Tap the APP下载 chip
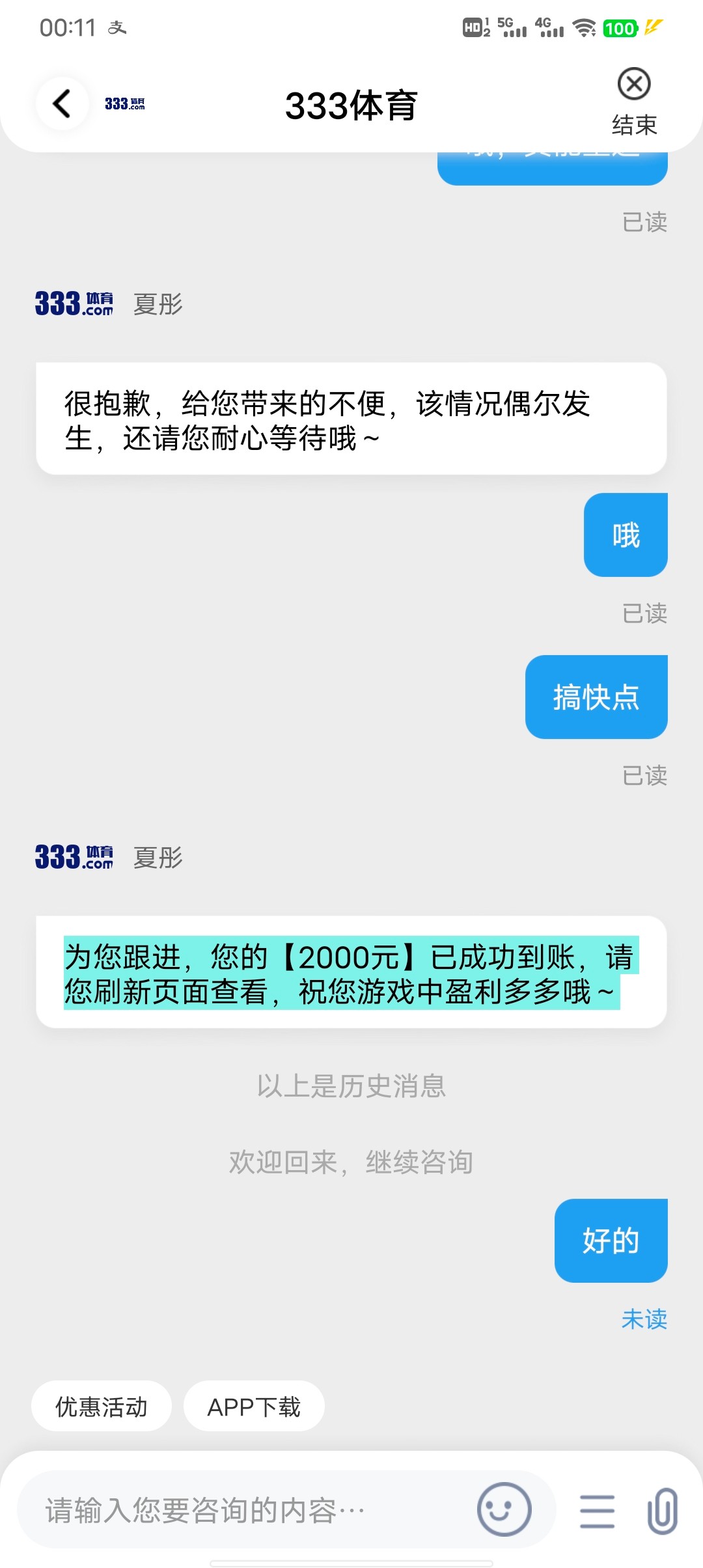The image size is (703, 1568). pos(254,1407)
